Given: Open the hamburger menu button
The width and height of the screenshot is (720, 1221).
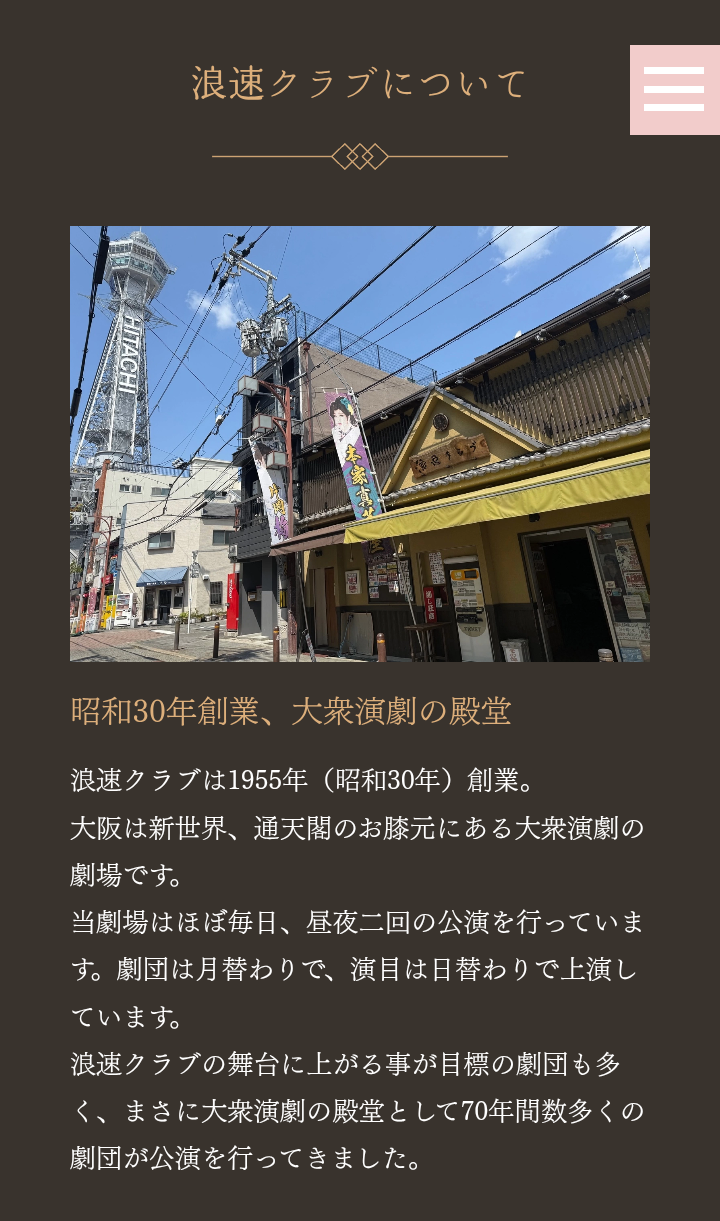Looking at the screenshot, I should point(675,90).
